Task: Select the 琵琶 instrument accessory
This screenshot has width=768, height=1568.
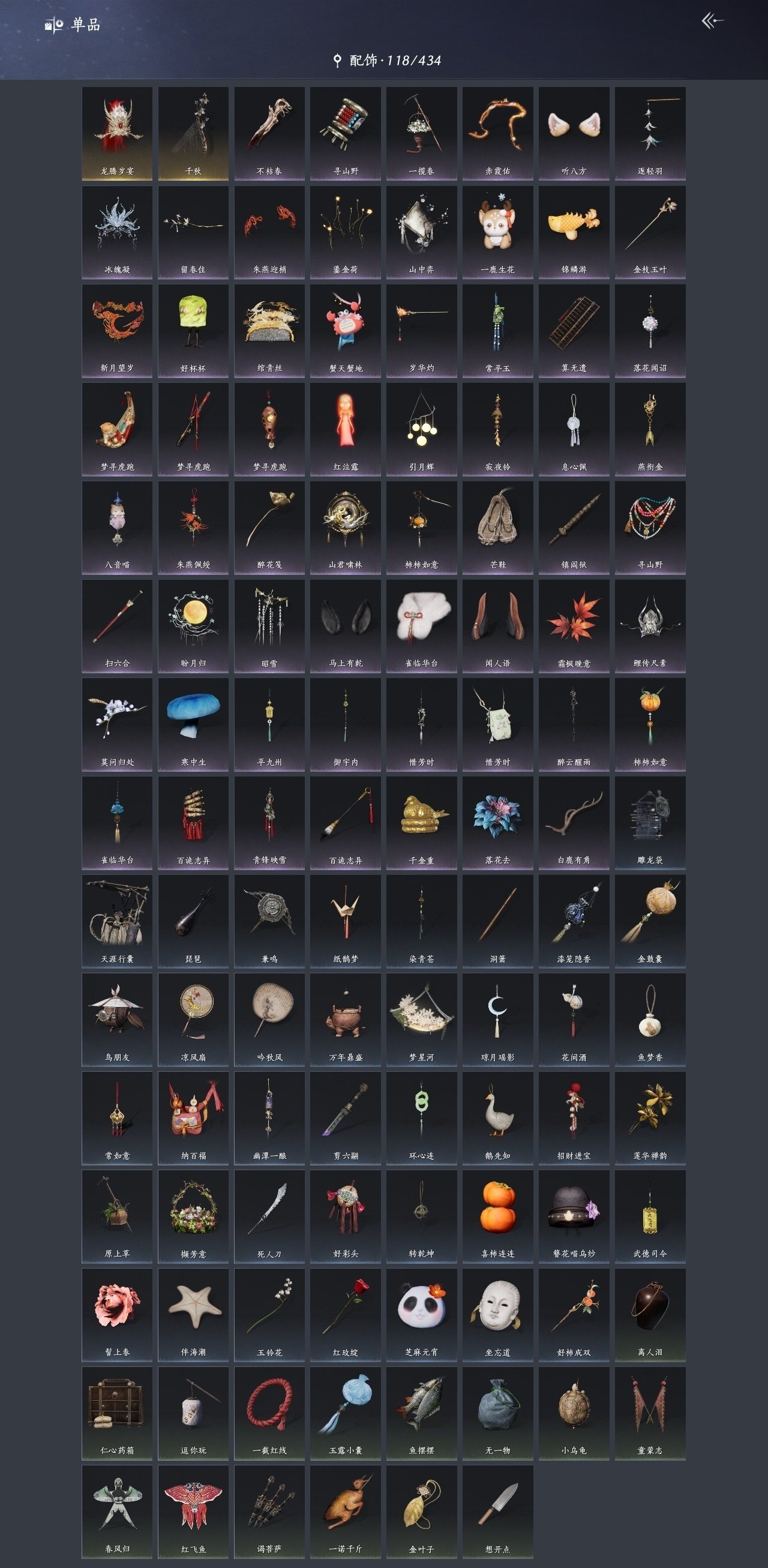Action: pos(193,921)
